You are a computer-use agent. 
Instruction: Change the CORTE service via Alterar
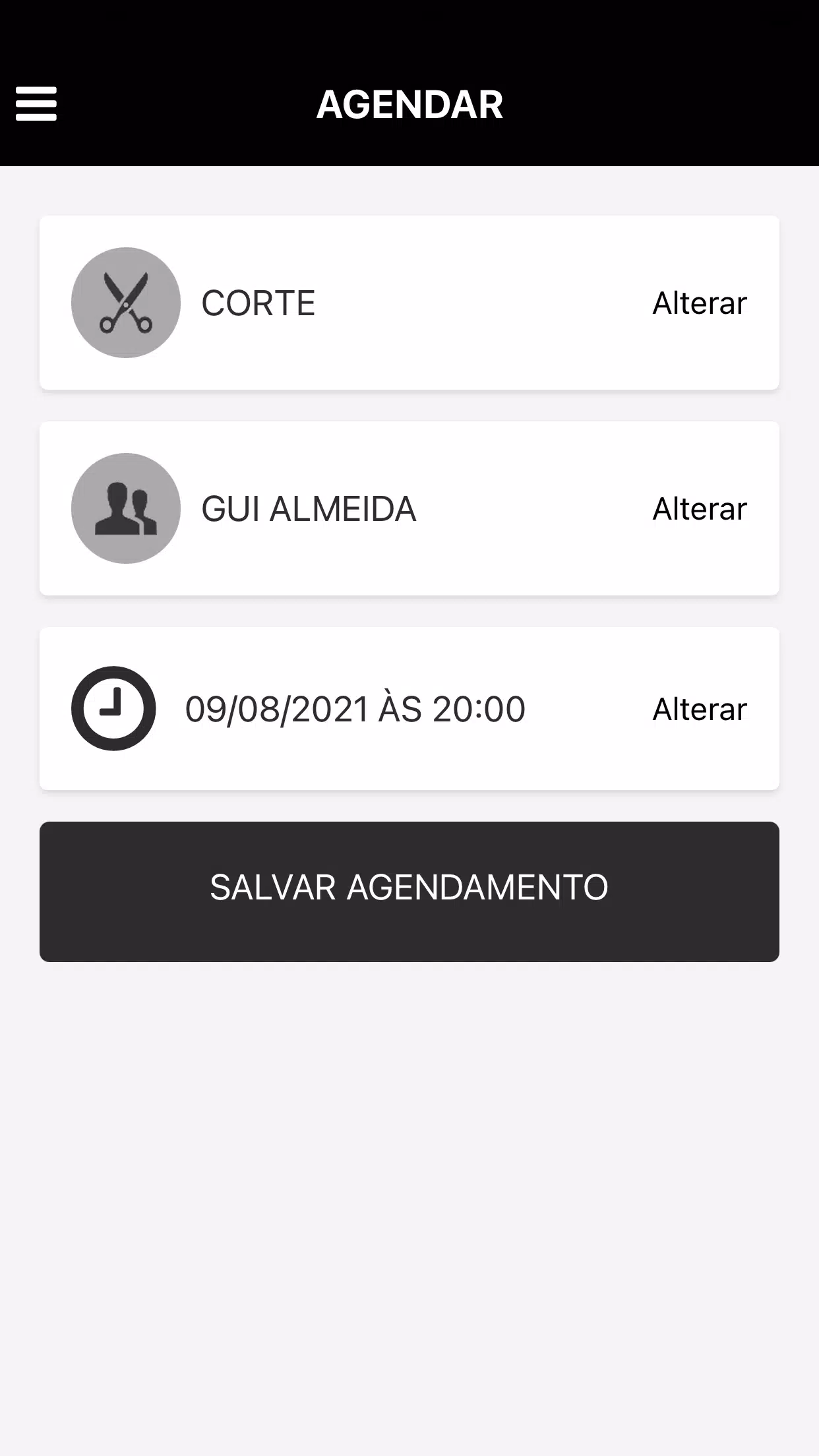click(699, 303)
